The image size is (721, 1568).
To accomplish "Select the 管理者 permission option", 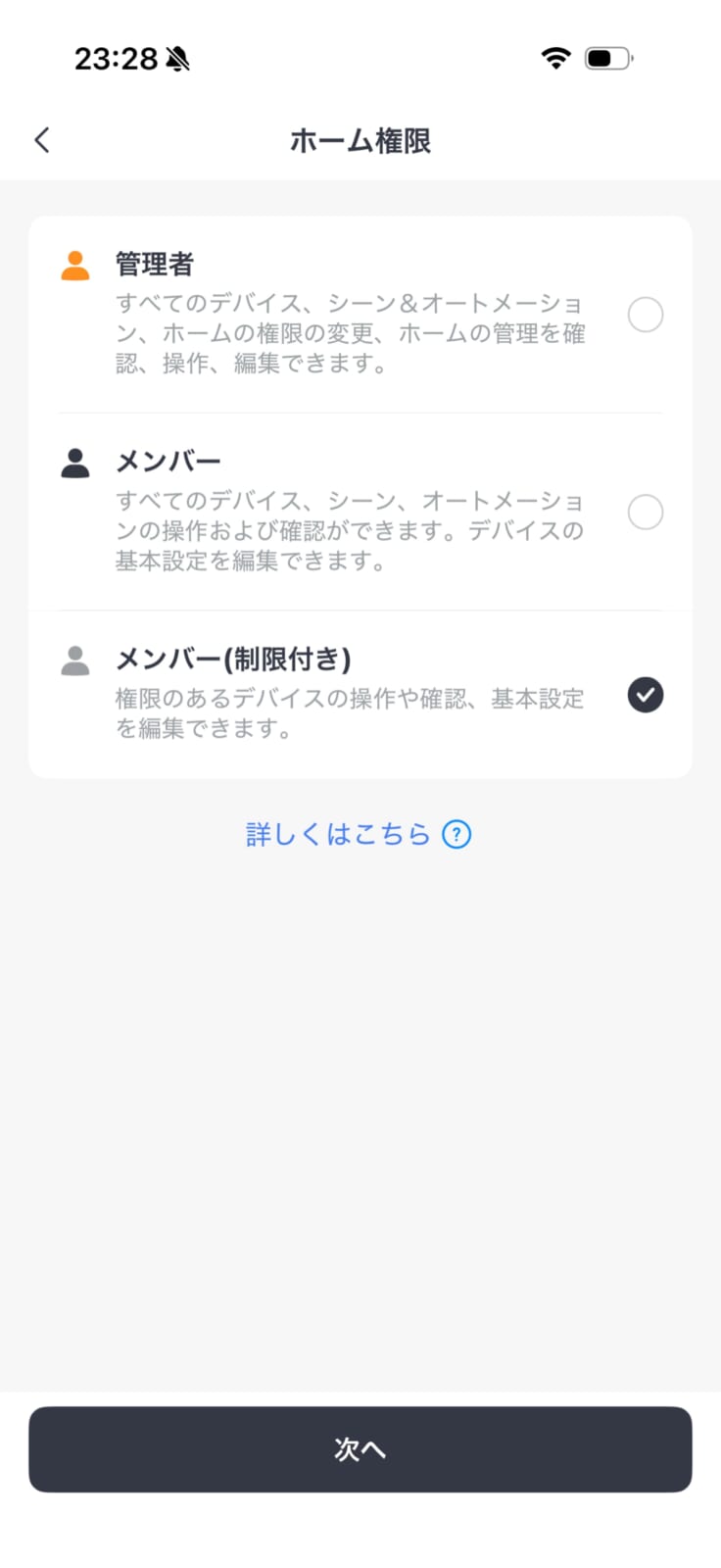I will pos(645,315).
